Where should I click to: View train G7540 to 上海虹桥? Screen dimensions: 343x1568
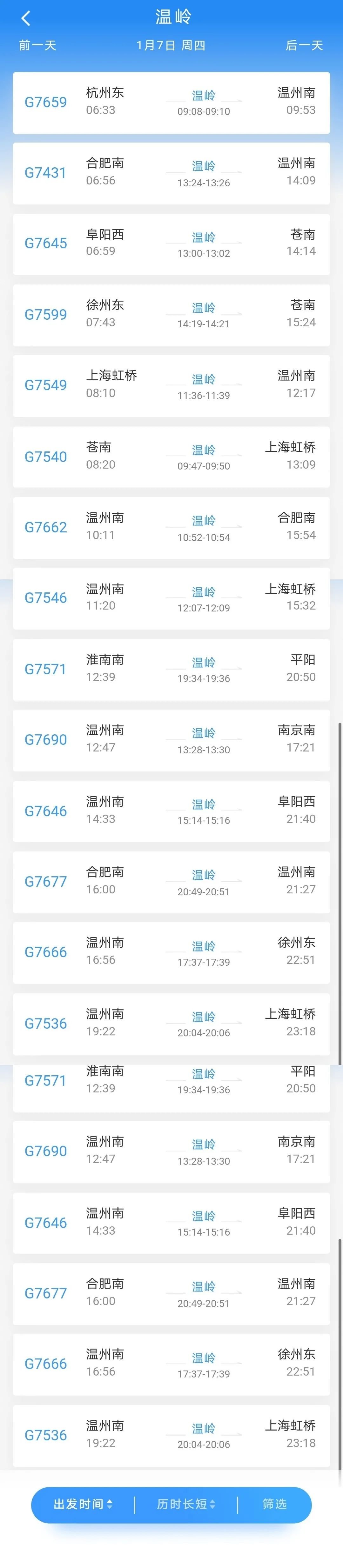[171, 457]
